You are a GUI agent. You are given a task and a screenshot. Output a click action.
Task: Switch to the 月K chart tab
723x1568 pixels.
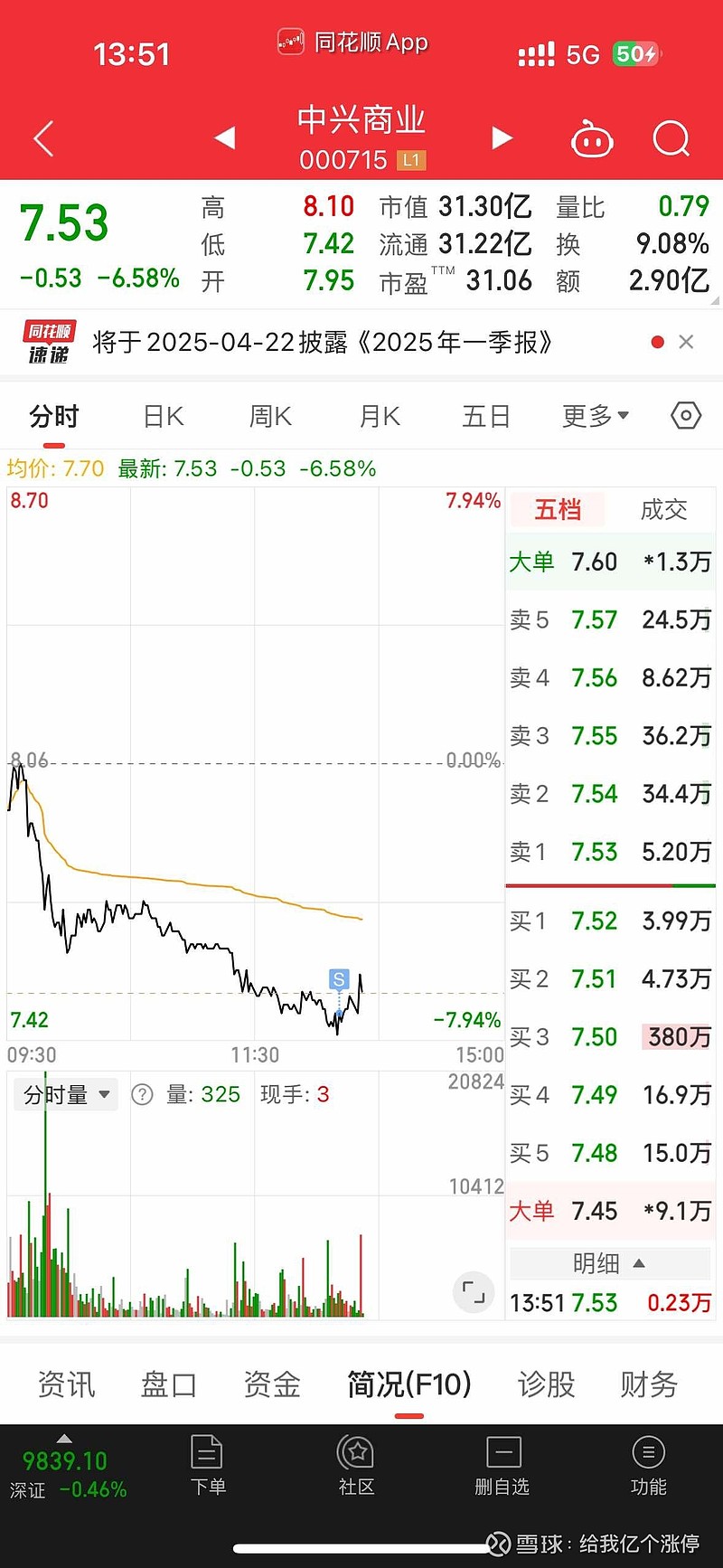380,416
